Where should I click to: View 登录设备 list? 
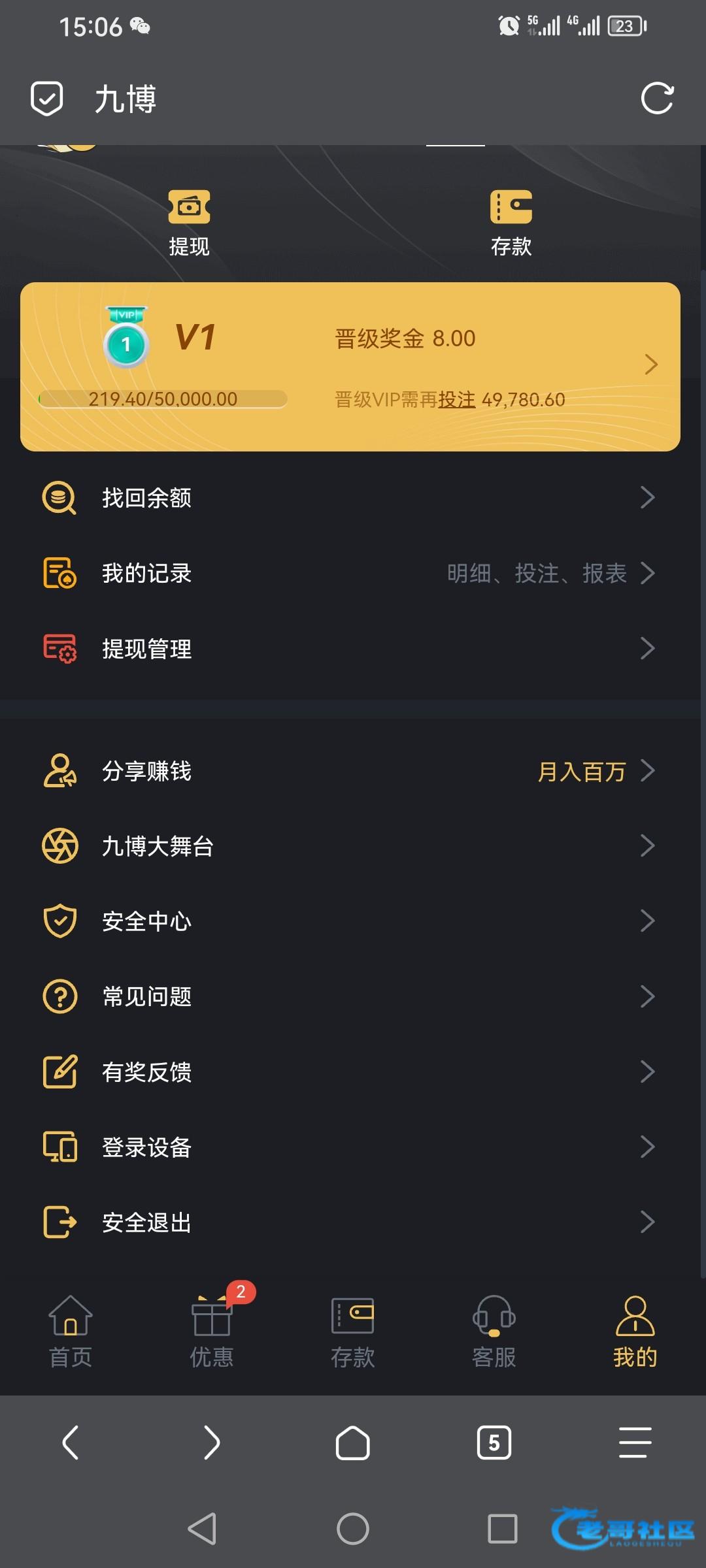click(350, 1147)
